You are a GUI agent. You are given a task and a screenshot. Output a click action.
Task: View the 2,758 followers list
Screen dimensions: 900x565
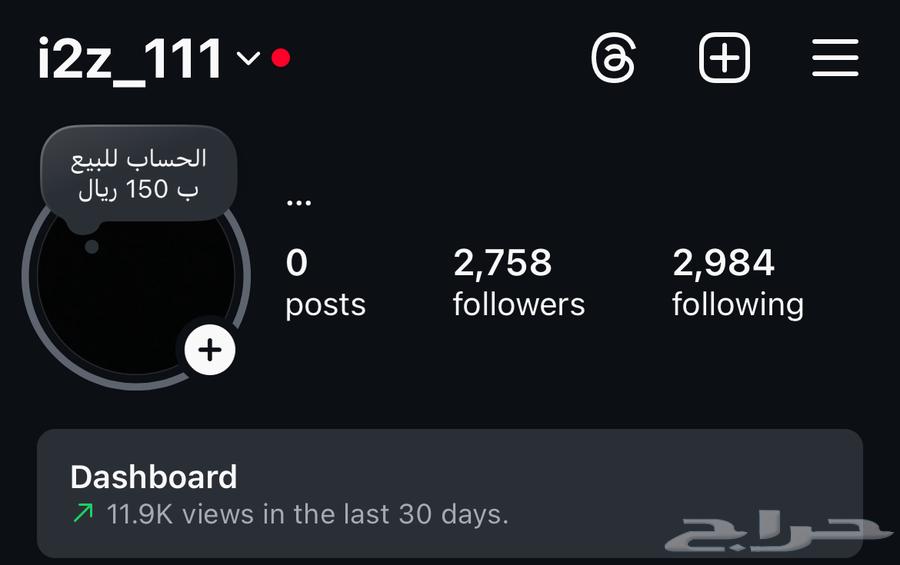518,282
